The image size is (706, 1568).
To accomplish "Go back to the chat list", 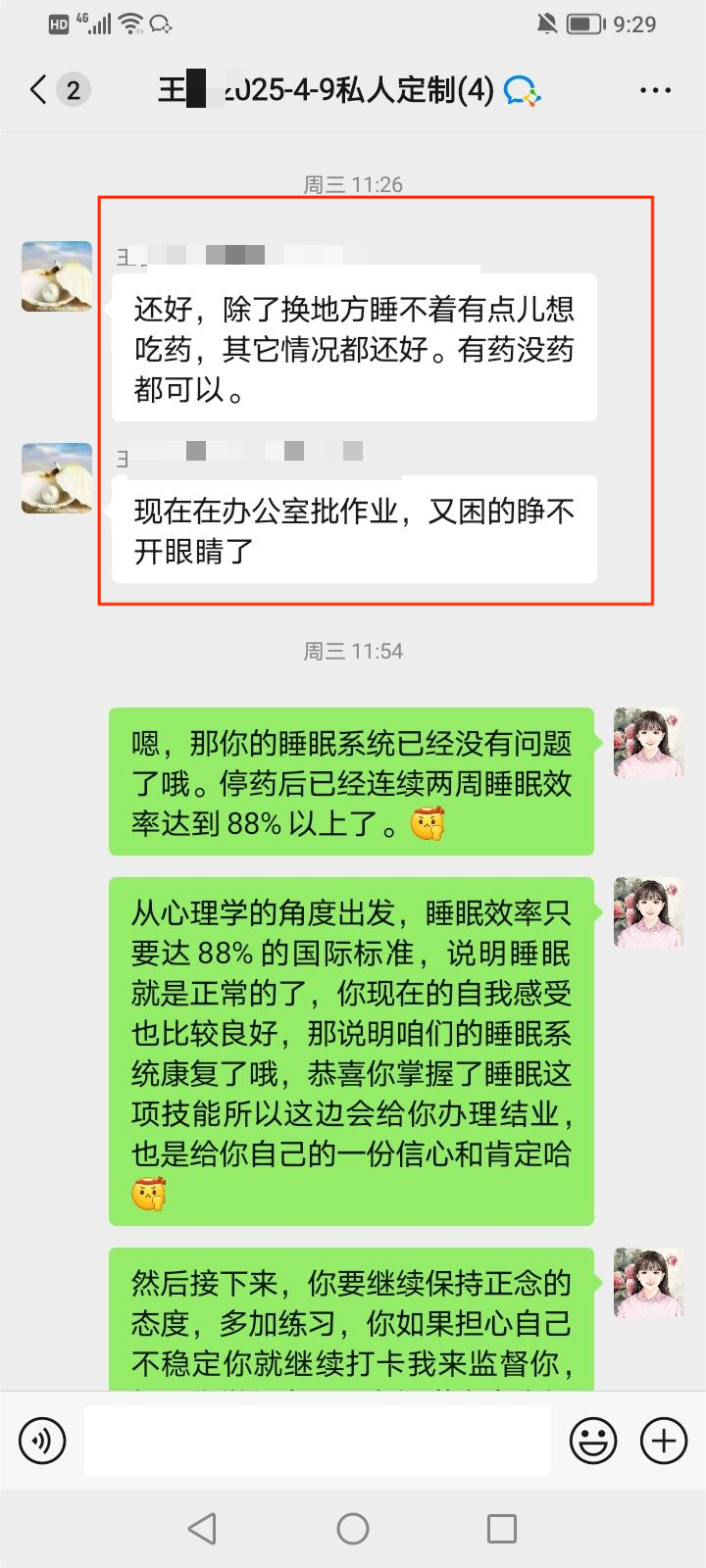I will (x=39, y=90).
